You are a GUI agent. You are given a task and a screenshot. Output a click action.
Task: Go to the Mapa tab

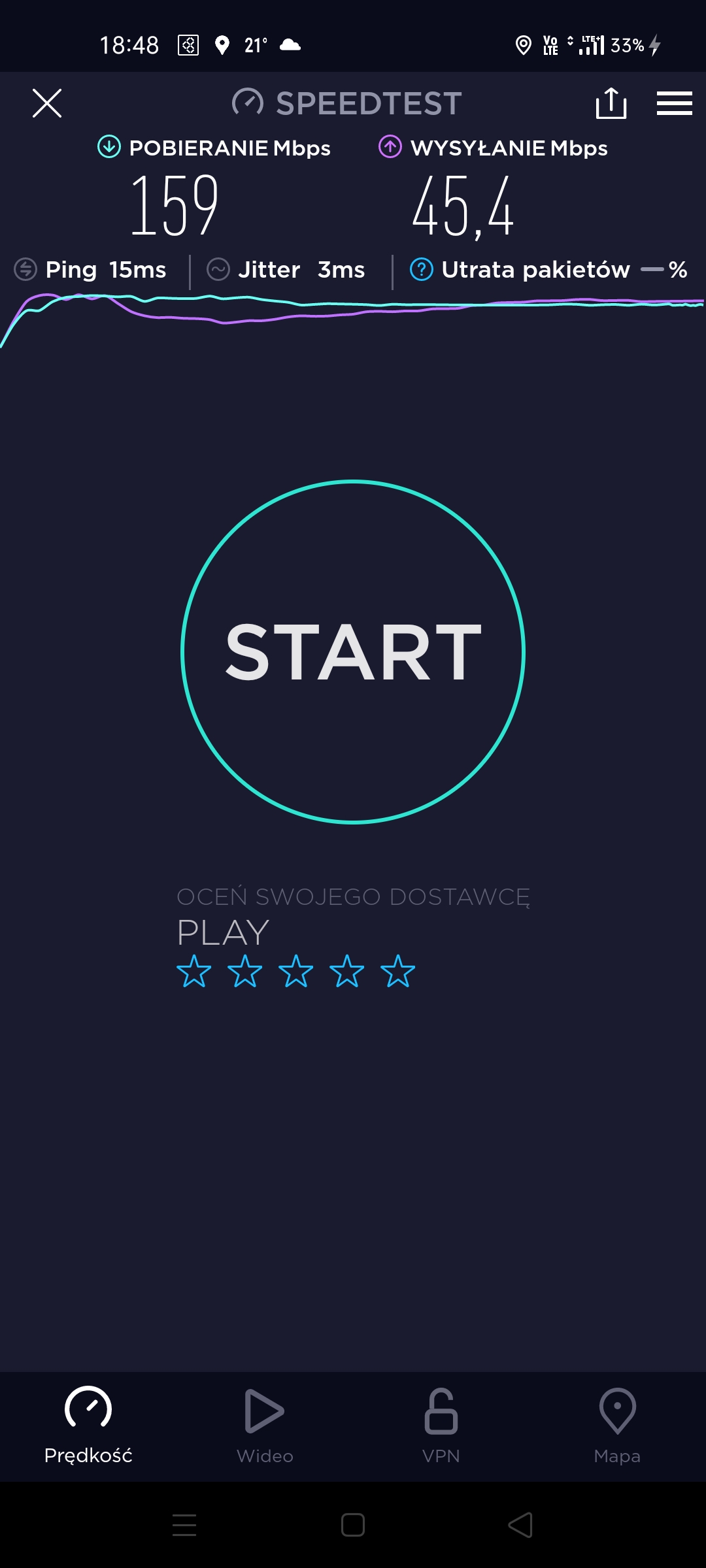(x=617, y=1426)
